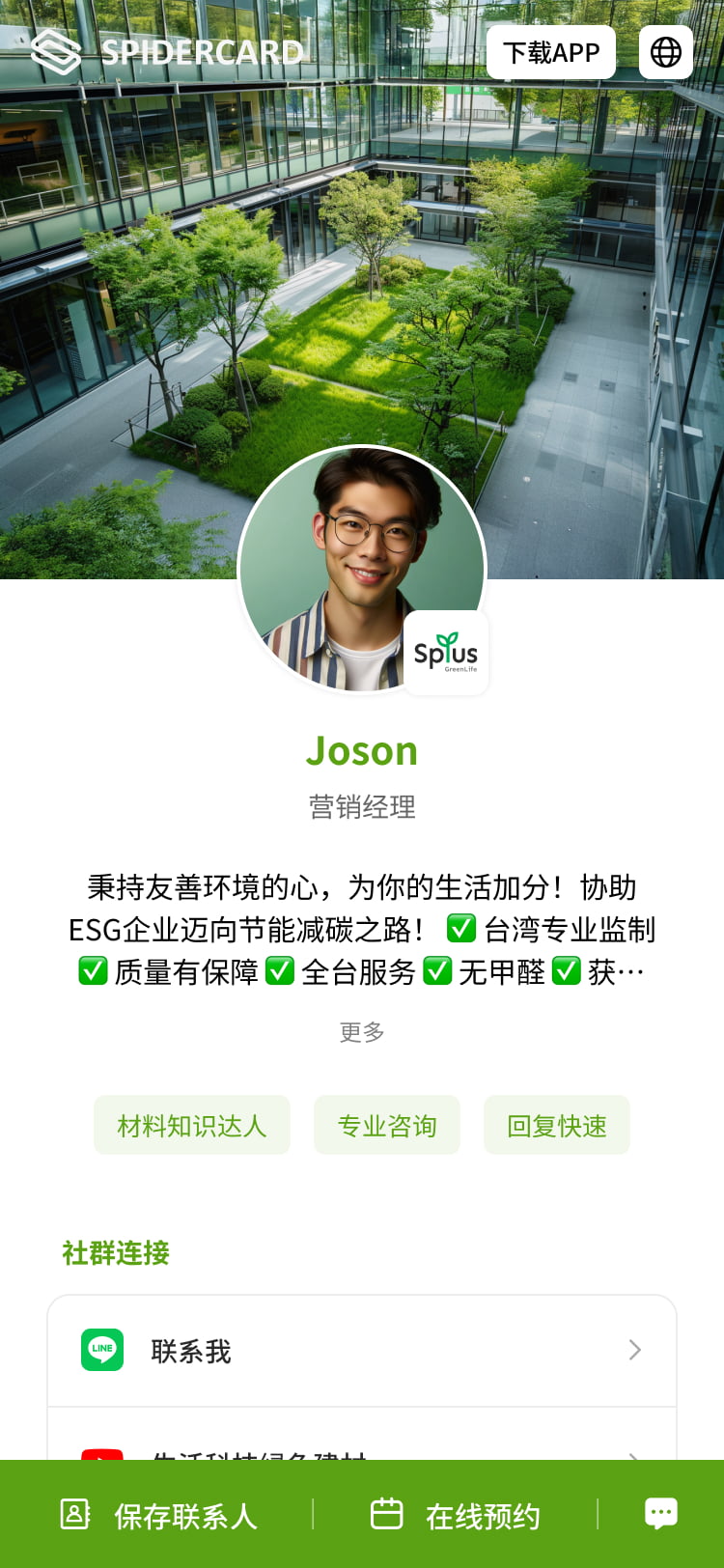
Task: Click the contact card icon next to 保存联系人
Action: (x=76, y=1514)
